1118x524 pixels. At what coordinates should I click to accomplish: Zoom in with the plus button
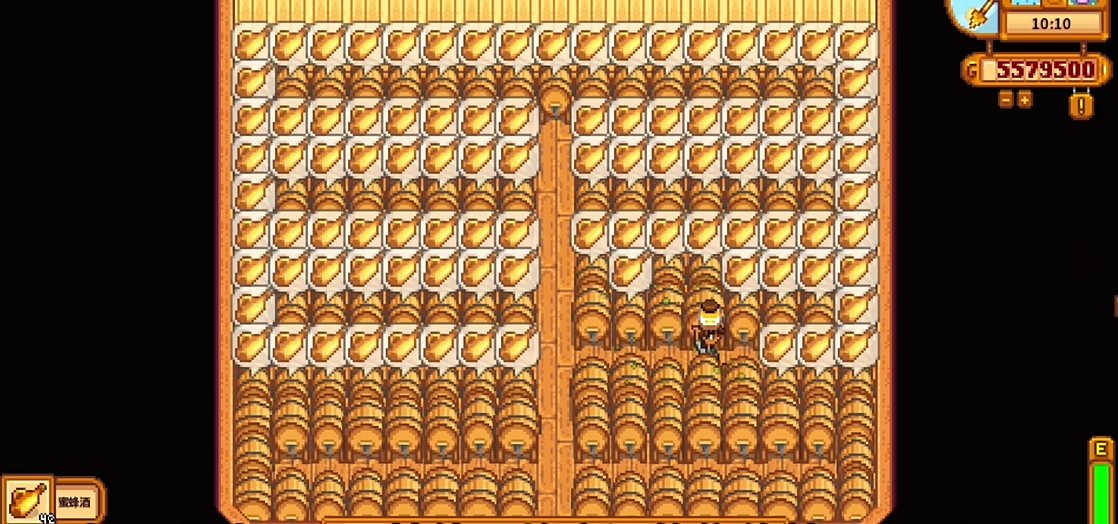pos(1025,100)
